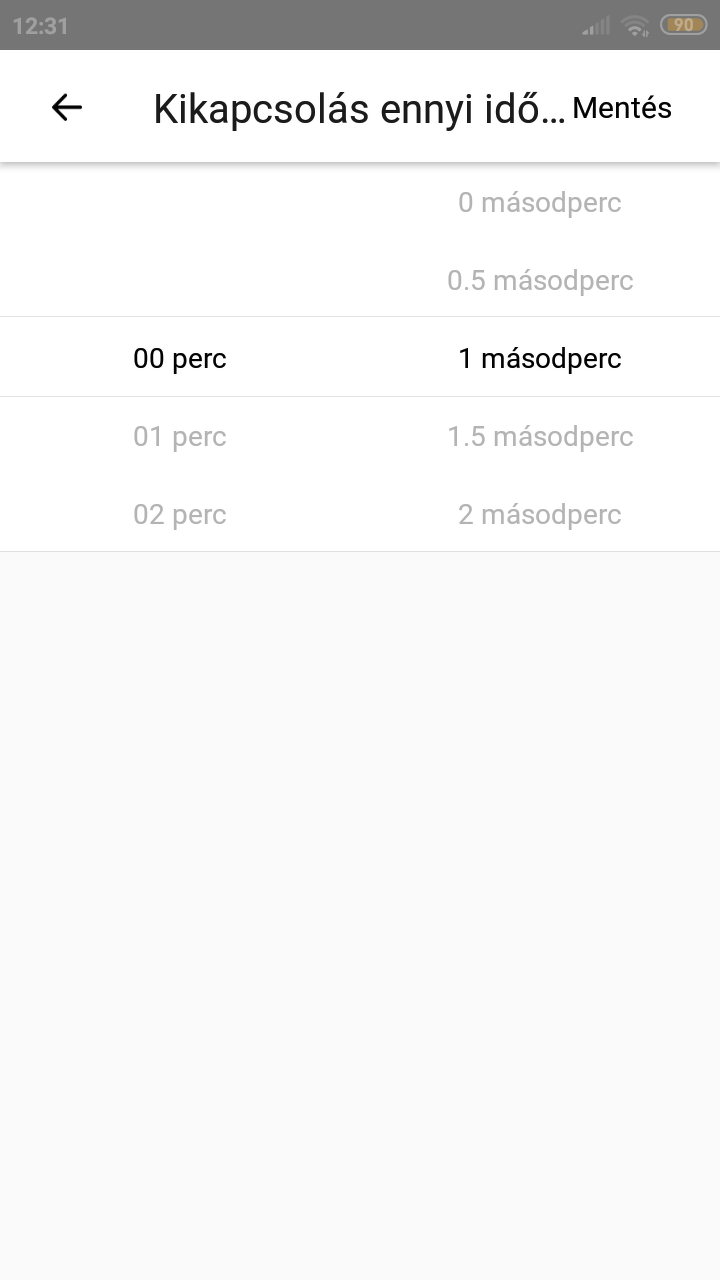The width and height of the screenshot is (720, 1280).
Task: Pick 0 másodperc in the seconds picker
Action: pyautogui.click(x=540, y=203)
